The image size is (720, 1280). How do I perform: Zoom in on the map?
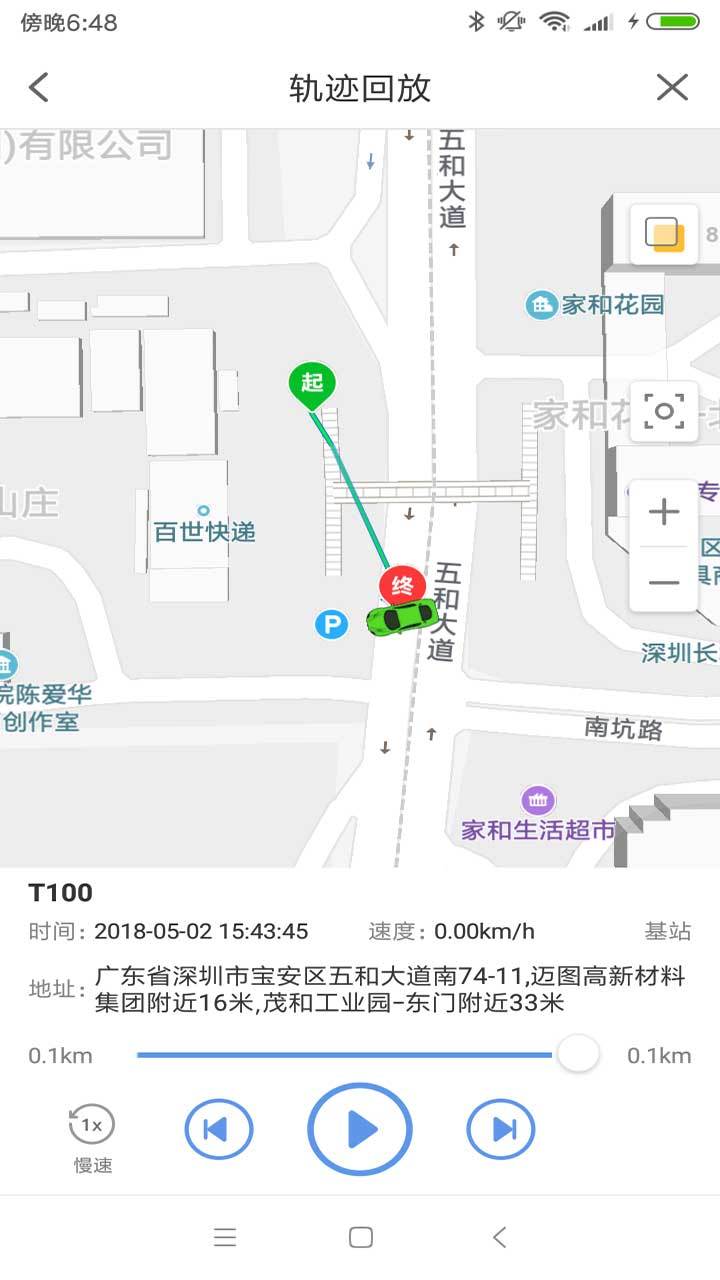(x=664, y=513)
